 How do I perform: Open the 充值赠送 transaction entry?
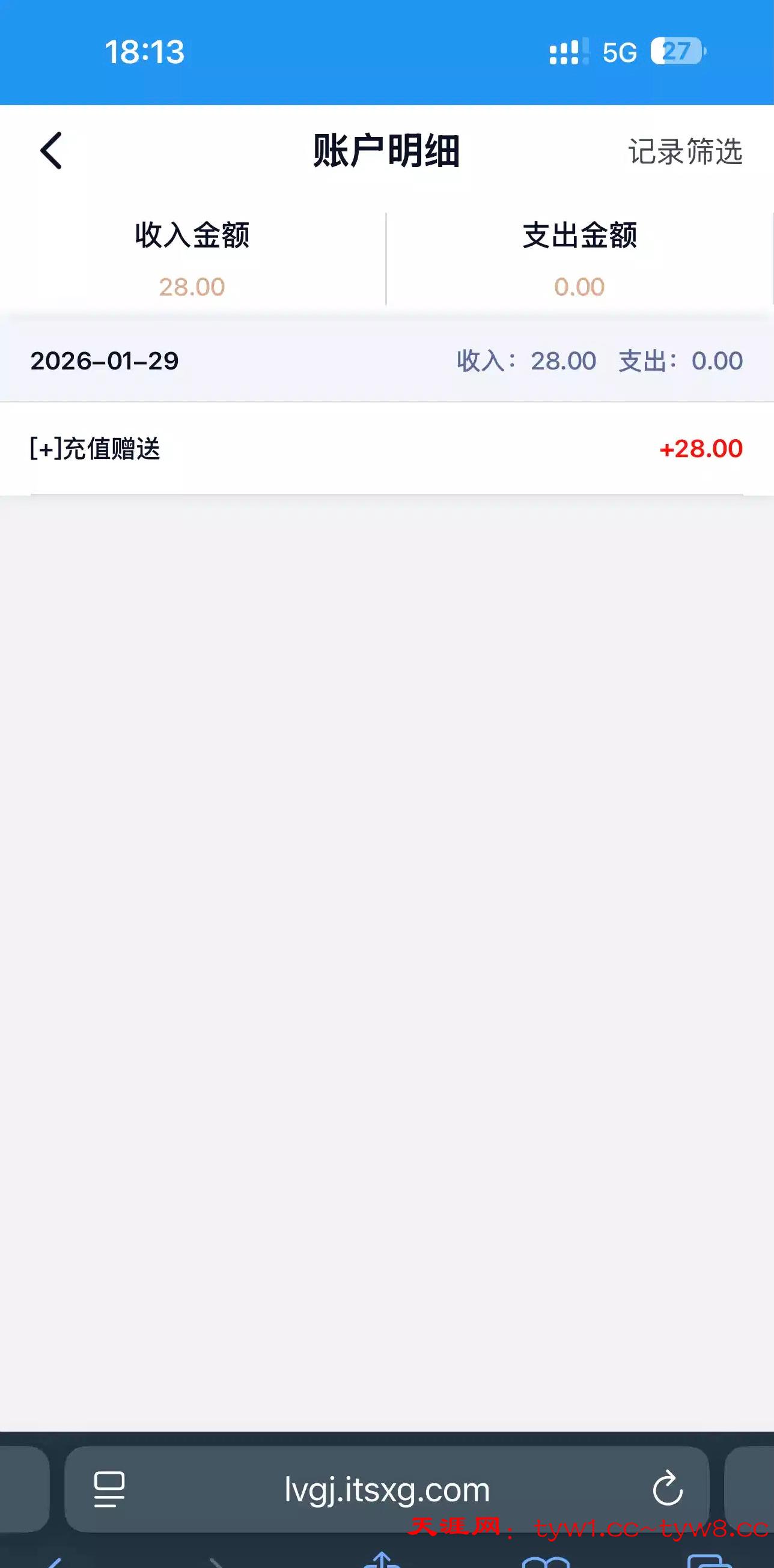click(386, 449)
